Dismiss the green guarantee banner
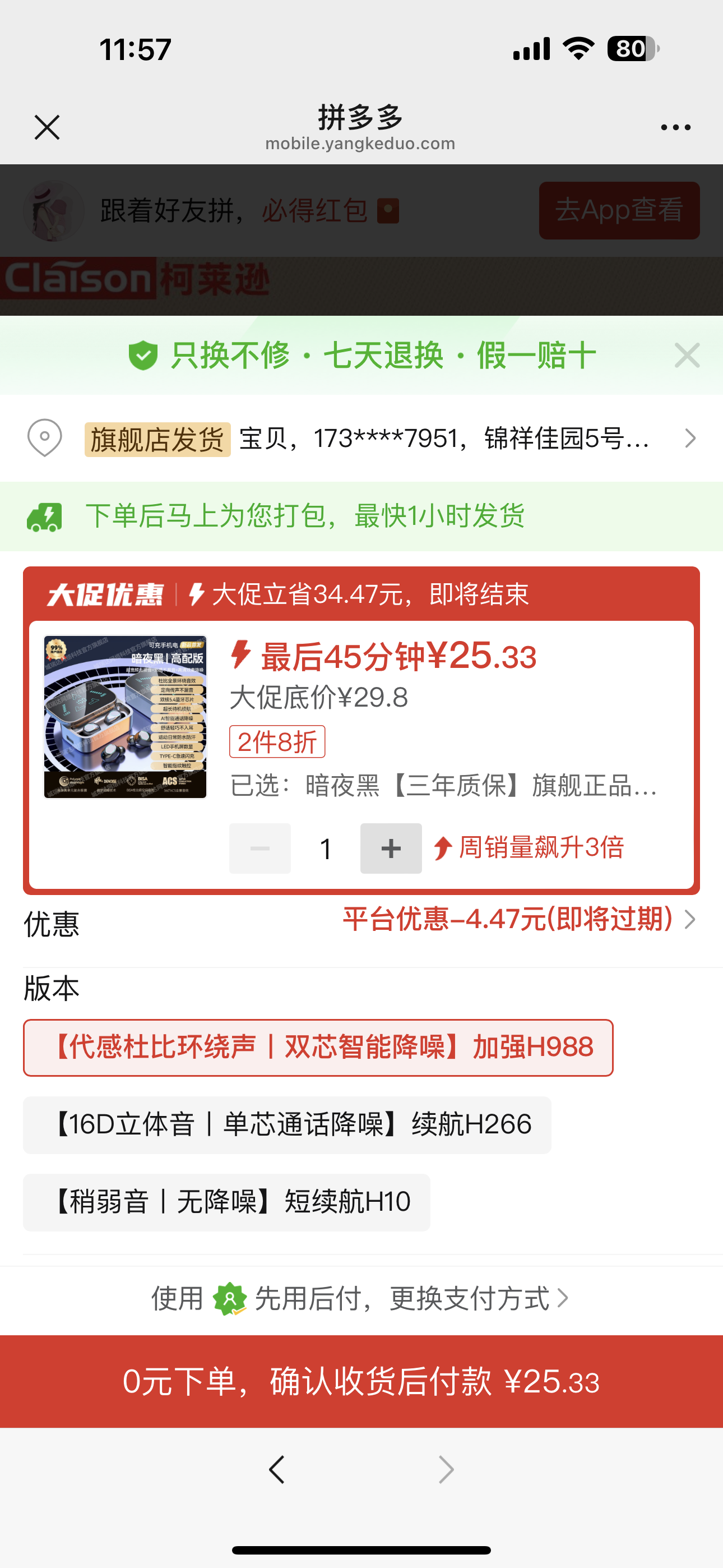 pos(687,355)
